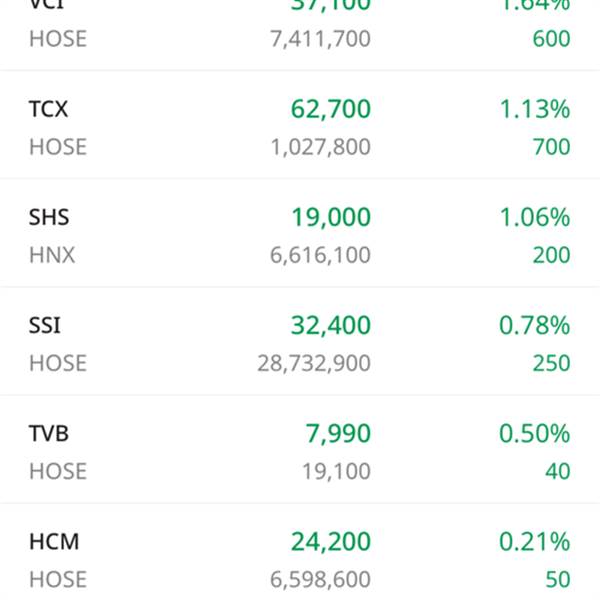Select the SHS stock on HNX

tap(300, 234)
